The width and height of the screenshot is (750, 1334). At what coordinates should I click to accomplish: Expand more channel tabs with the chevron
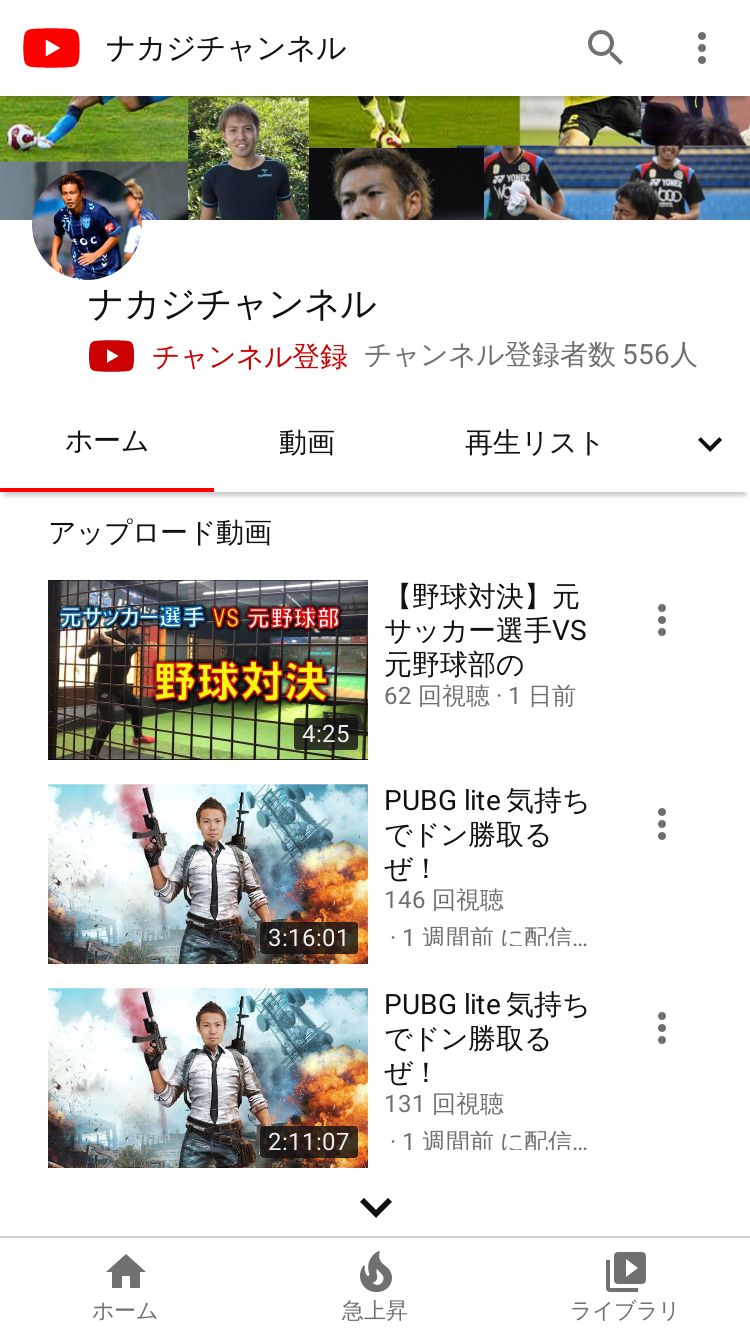click(710, 444)
